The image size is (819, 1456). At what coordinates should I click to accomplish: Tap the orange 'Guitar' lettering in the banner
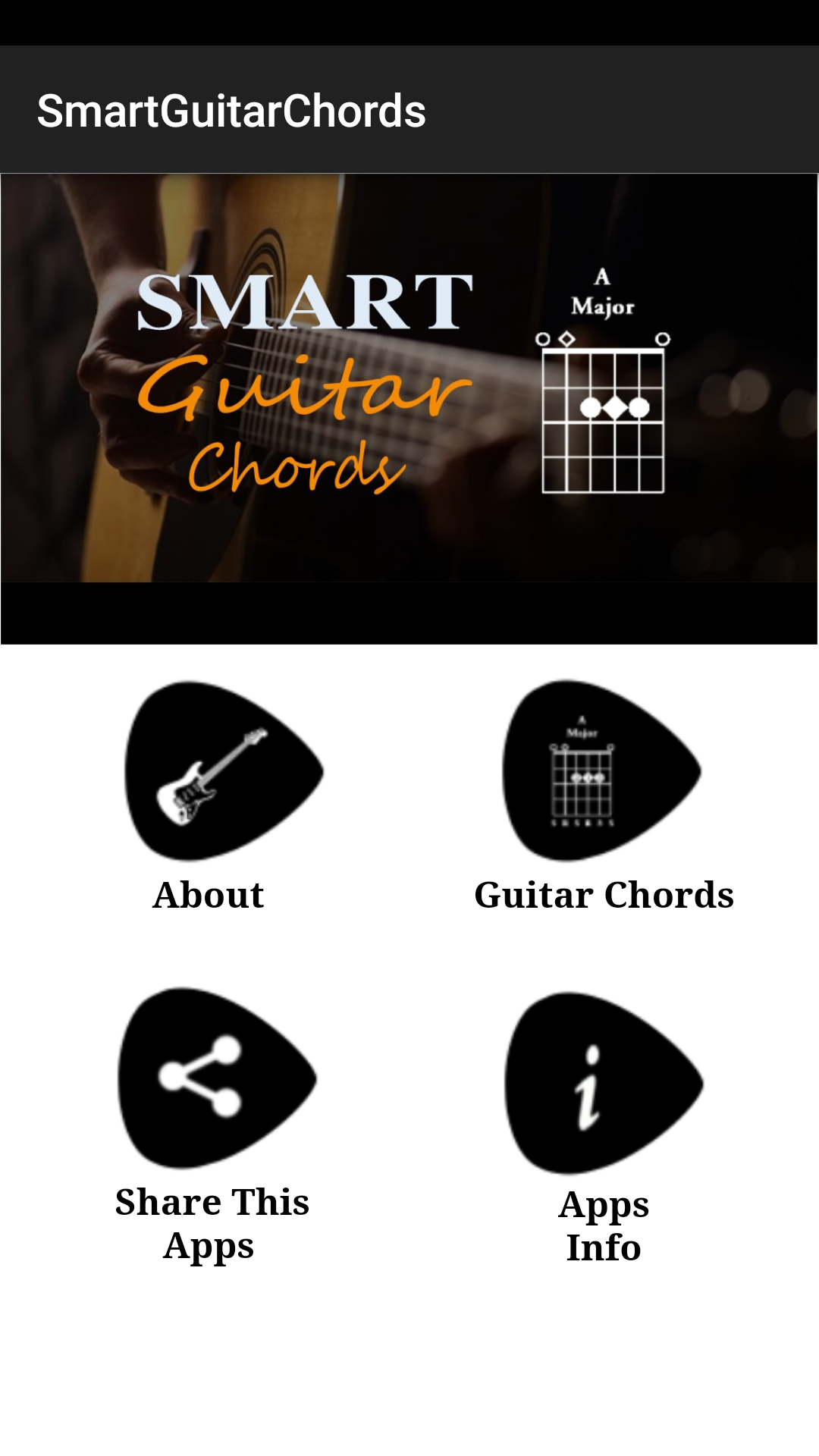(303, 391)
